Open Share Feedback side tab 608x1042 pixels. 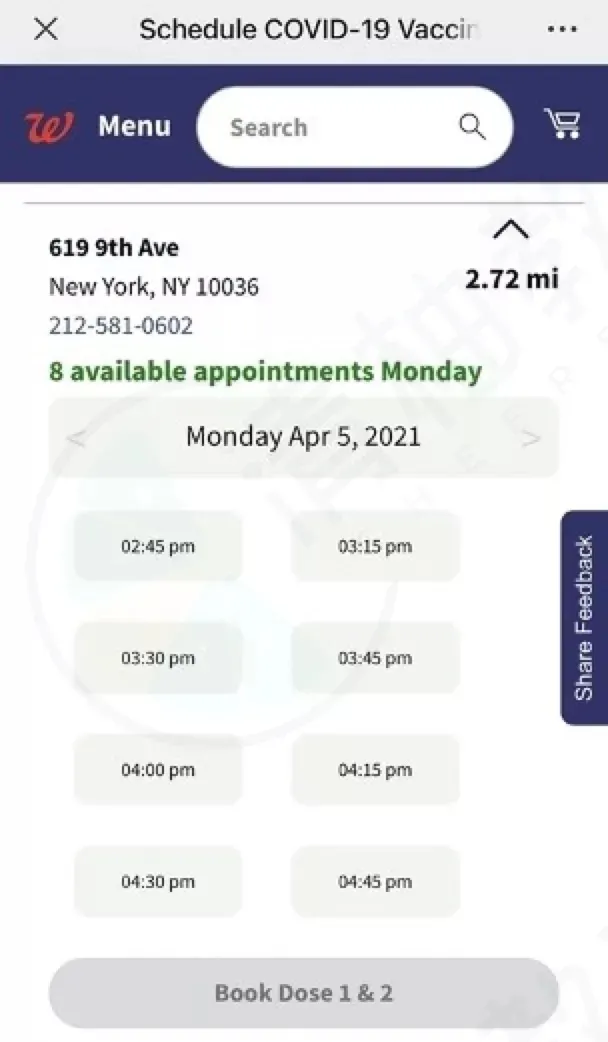click(584, 617)
